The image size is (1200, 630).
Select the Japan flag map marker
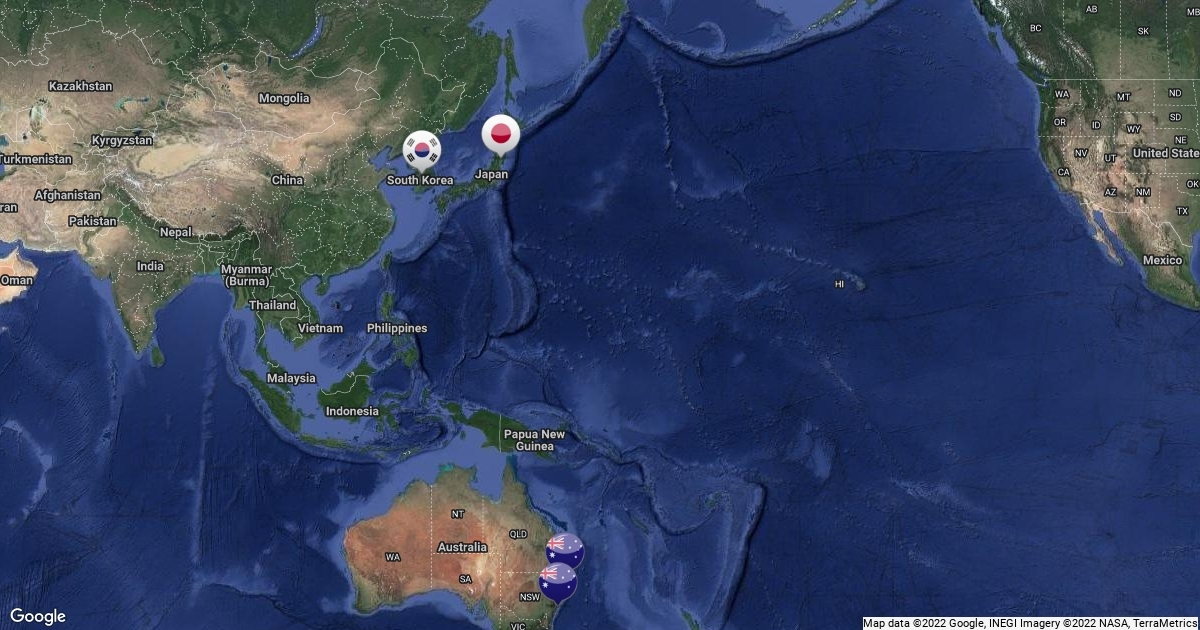click(x=501, y=133)
